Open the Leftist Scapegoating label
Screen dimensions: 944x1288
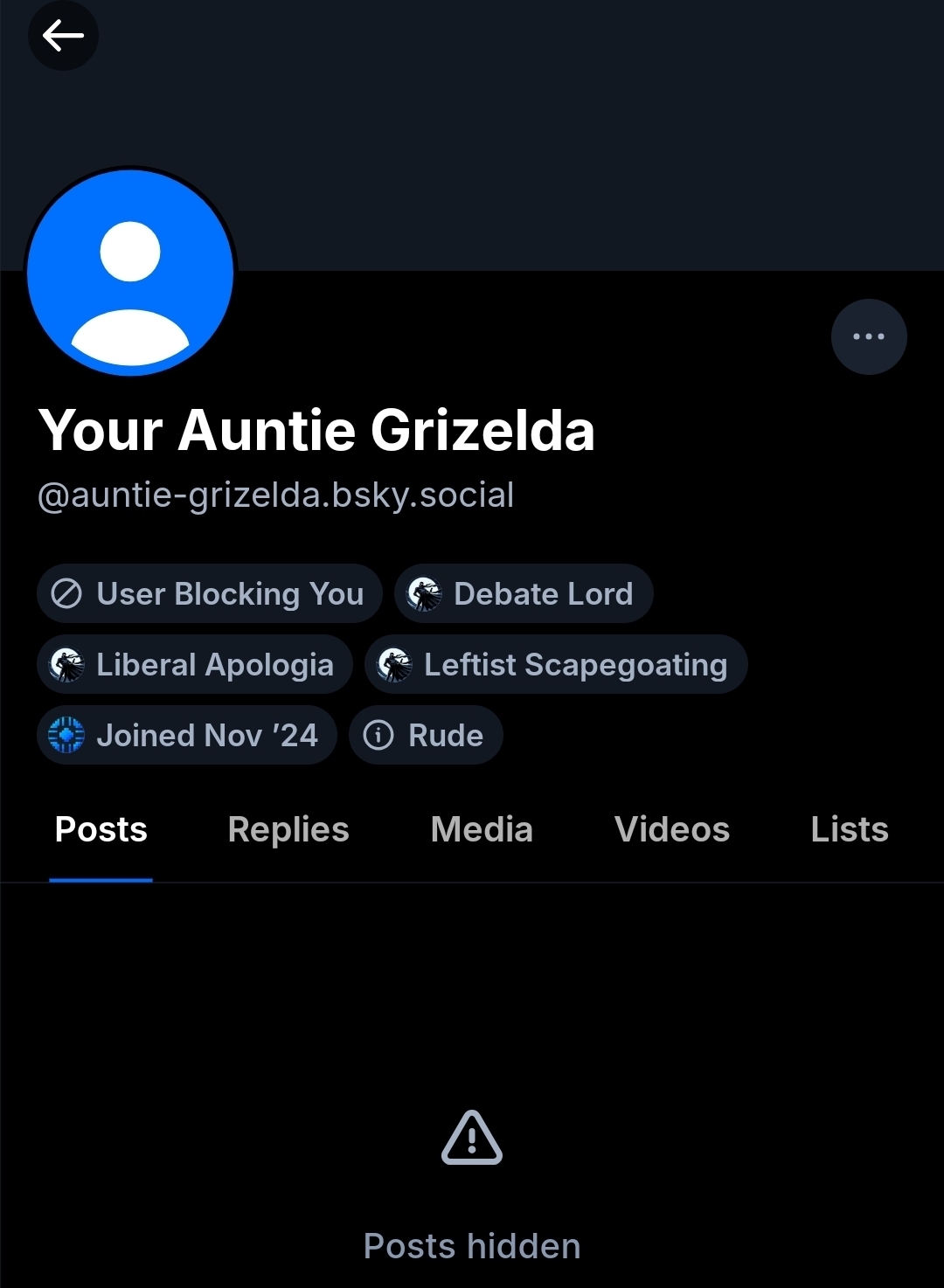click(x=556, y=665)
